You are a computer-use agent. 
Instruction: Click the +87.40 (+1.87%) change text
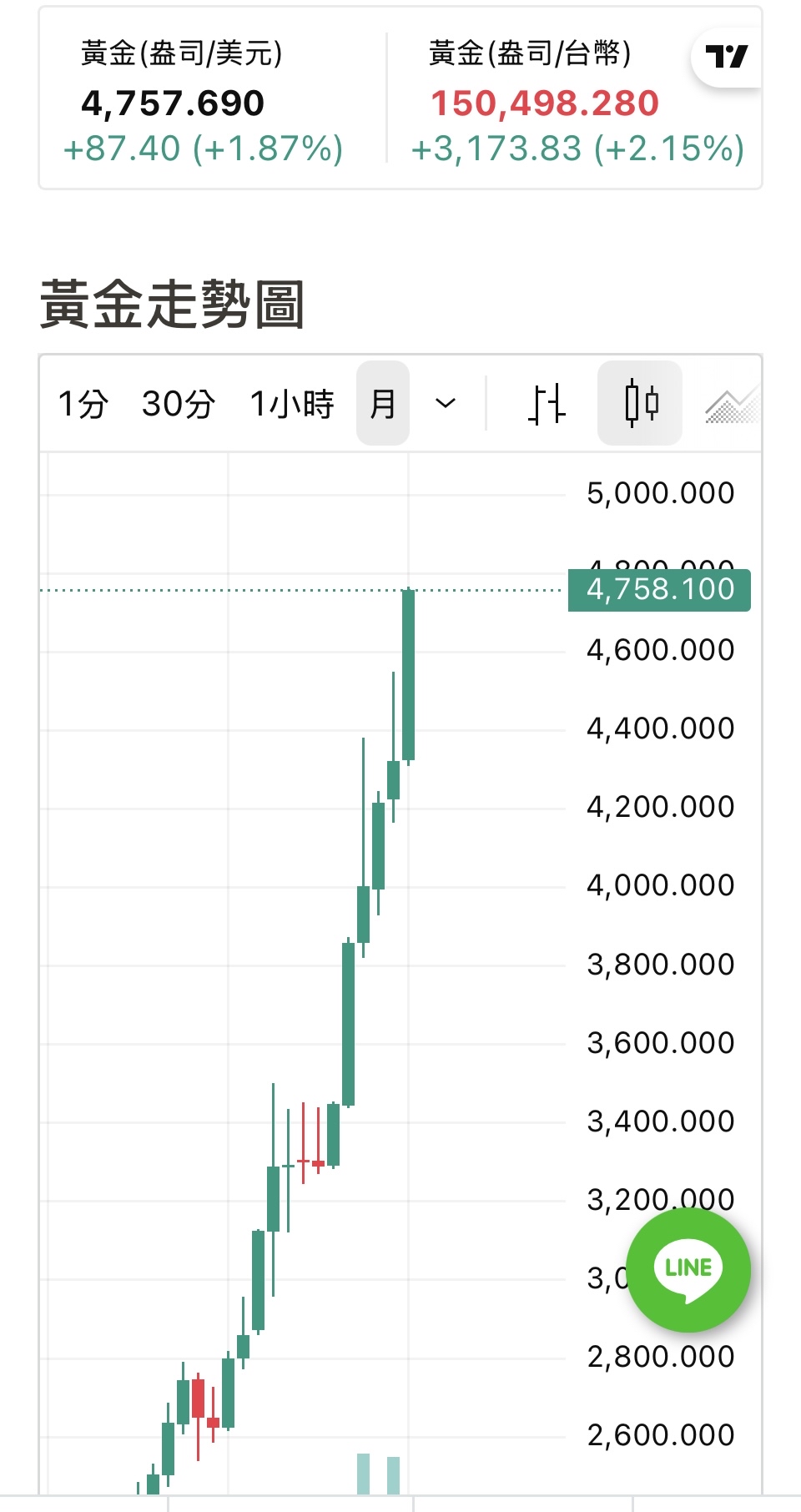(x=204, y=149)
